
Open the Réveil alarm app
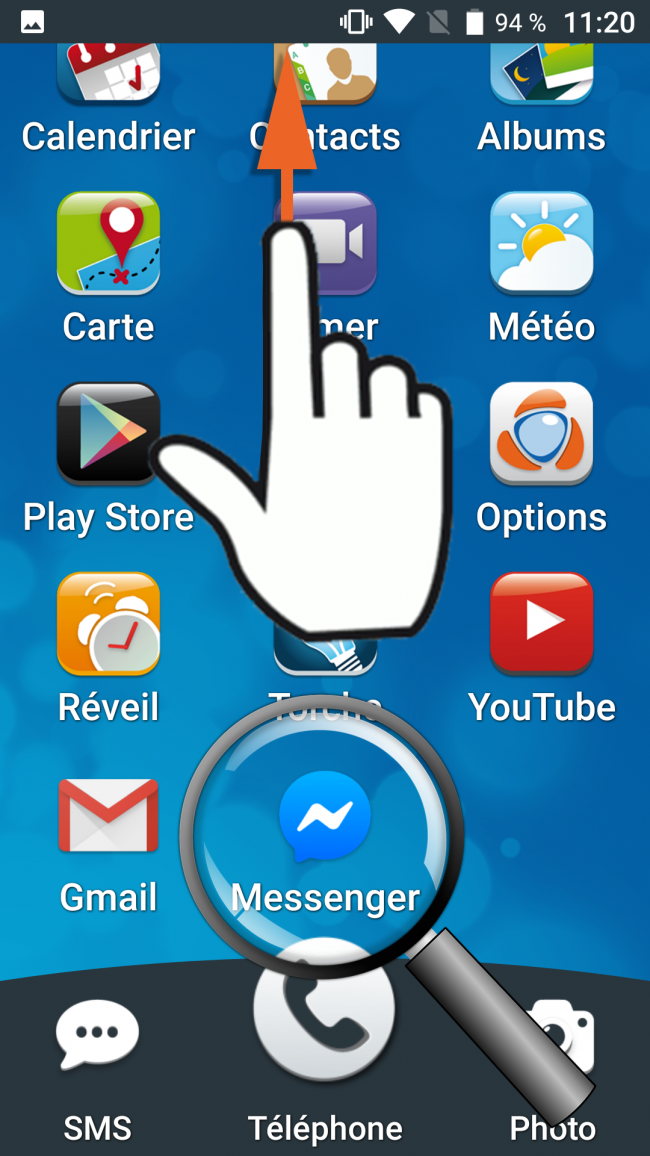point(108,623)
